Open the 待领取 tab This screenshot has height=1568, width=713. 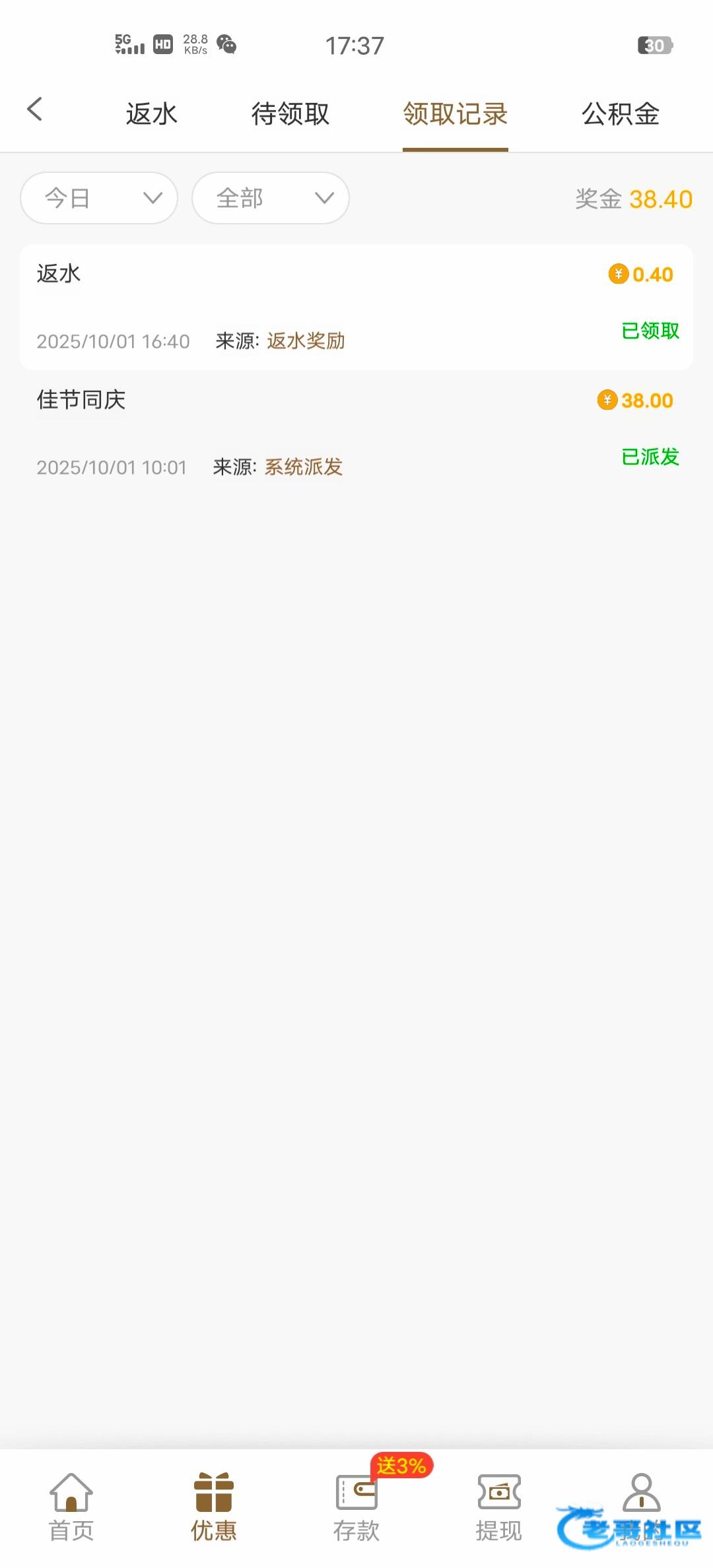(x=290, y=114)
